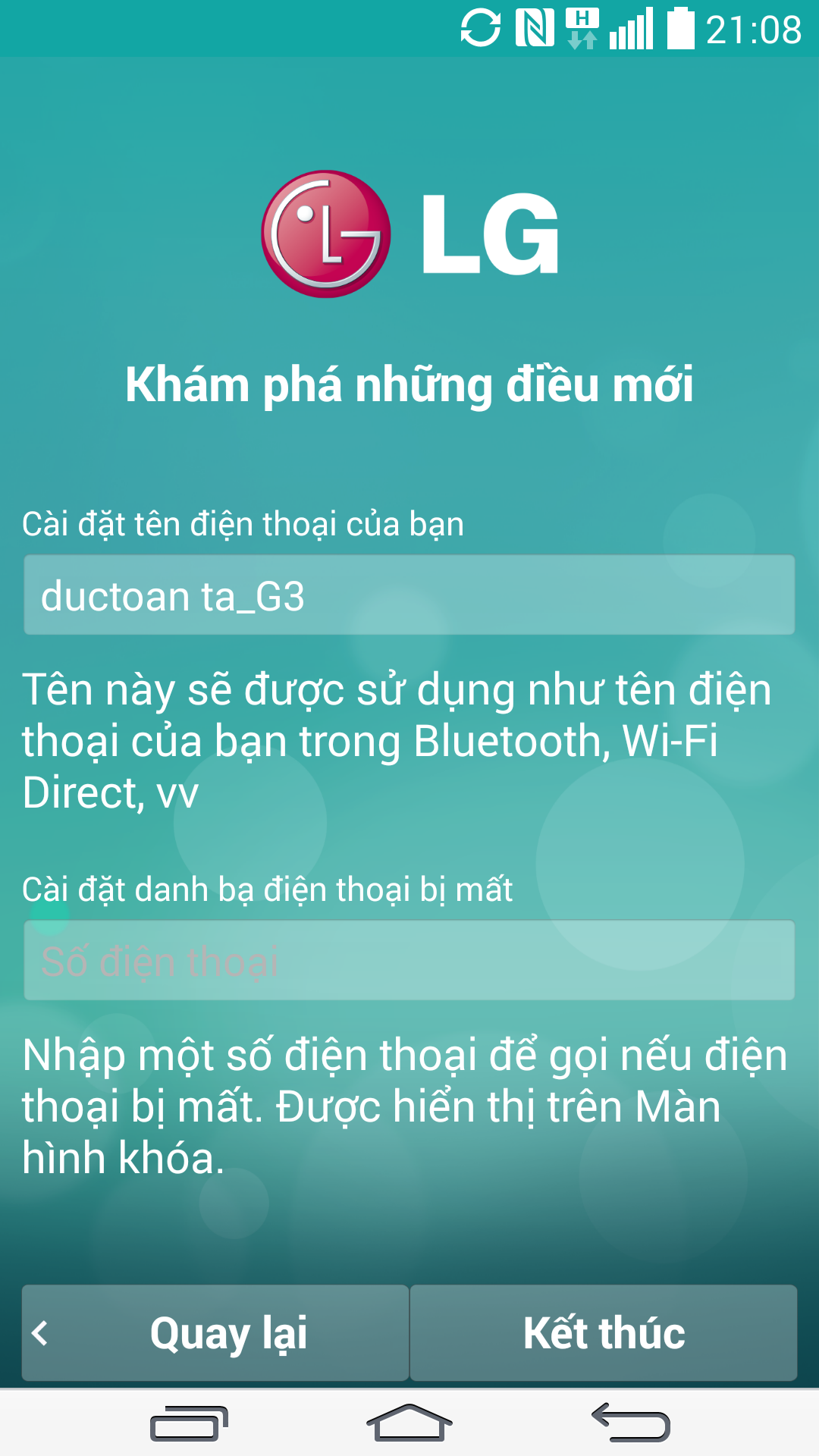Image resolution: width=819 pixels, height=1456 pixels.
Task: Tap the system back key
Action: [x=630, y=1423]
